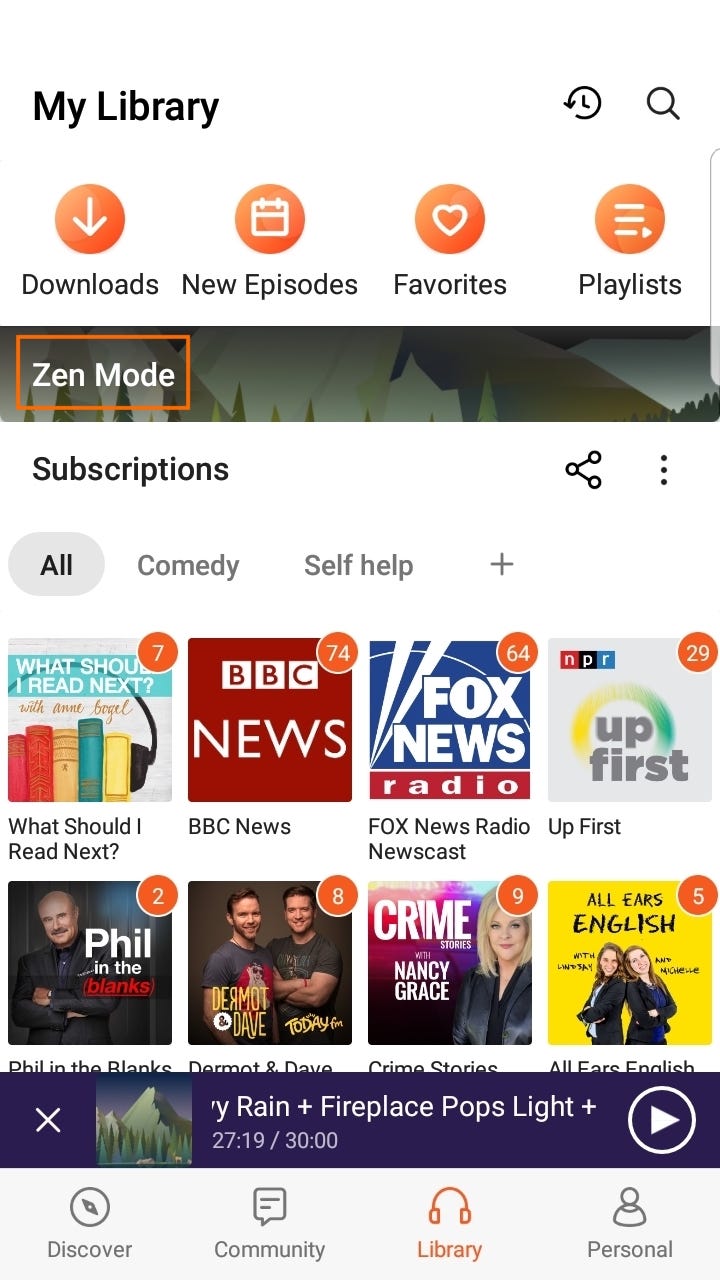This screenshot has height=1280, width=720.
Task: Switch to the Community tab
Action: [x=270, y=1221]
